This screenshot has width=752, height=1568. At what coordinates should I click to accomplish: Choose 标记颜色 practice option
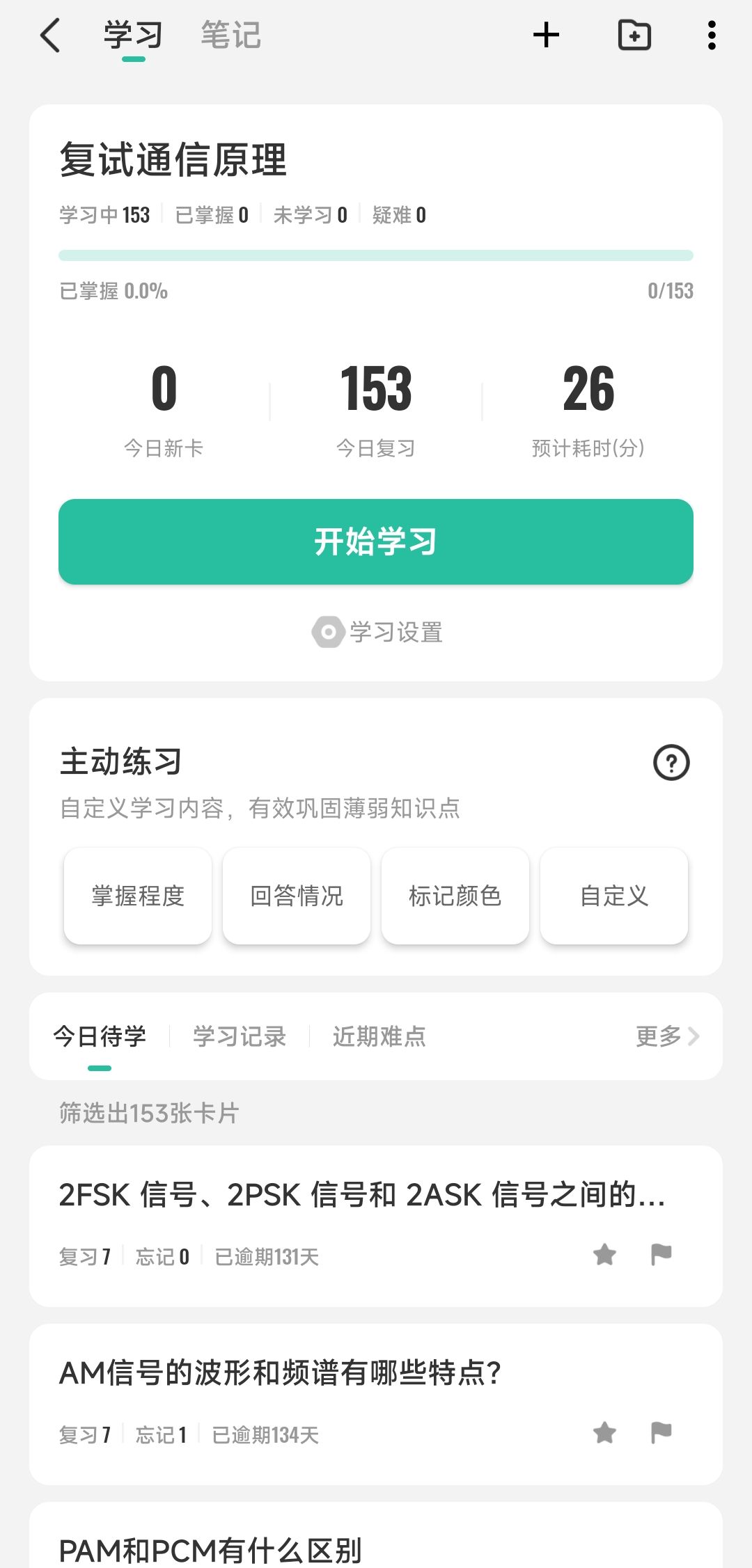[x=455, y=896]
